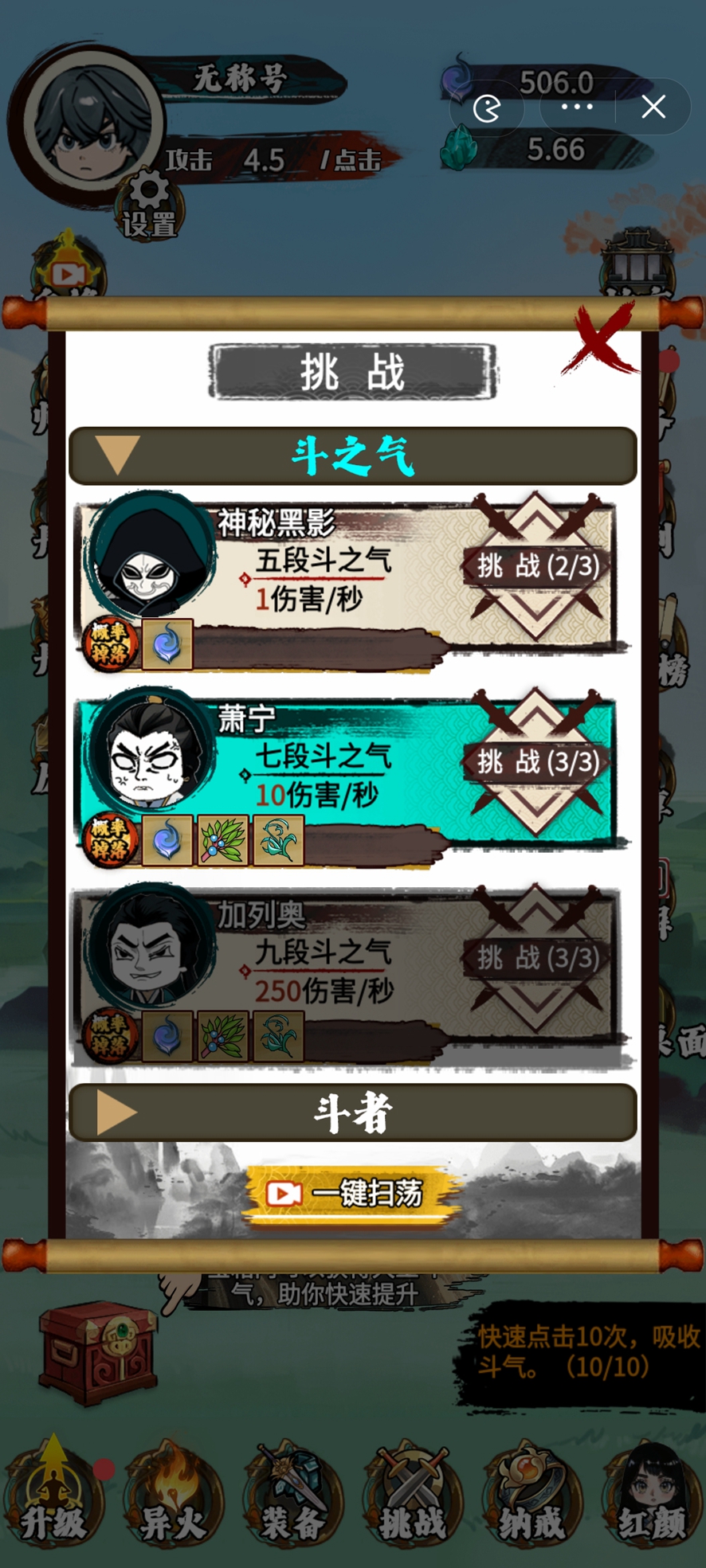
Task: Tap the 一键扫荡 sweep button
Action: [352, 1193]
